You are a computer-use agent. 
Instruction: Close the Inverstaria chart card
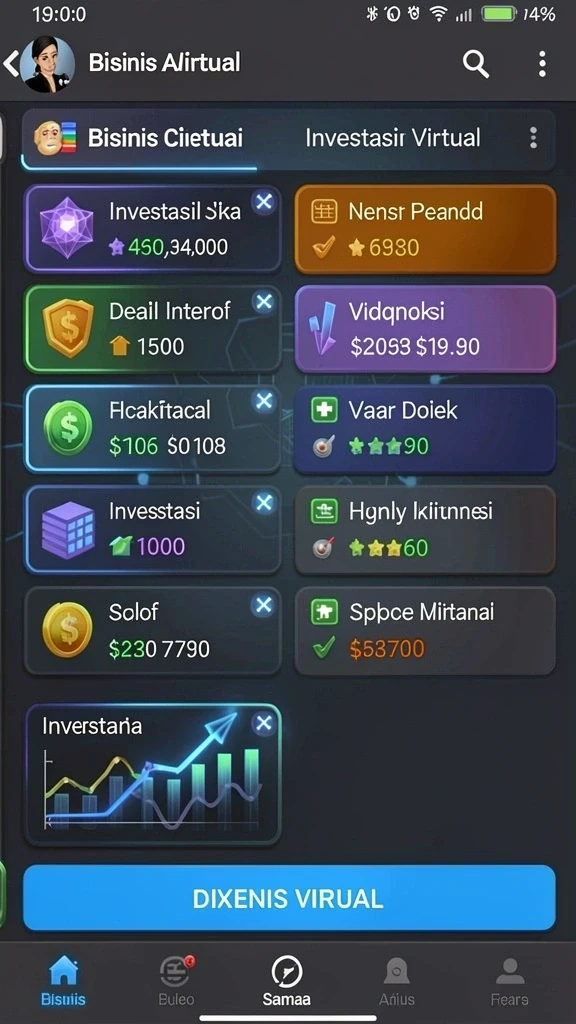coord(264,723)
